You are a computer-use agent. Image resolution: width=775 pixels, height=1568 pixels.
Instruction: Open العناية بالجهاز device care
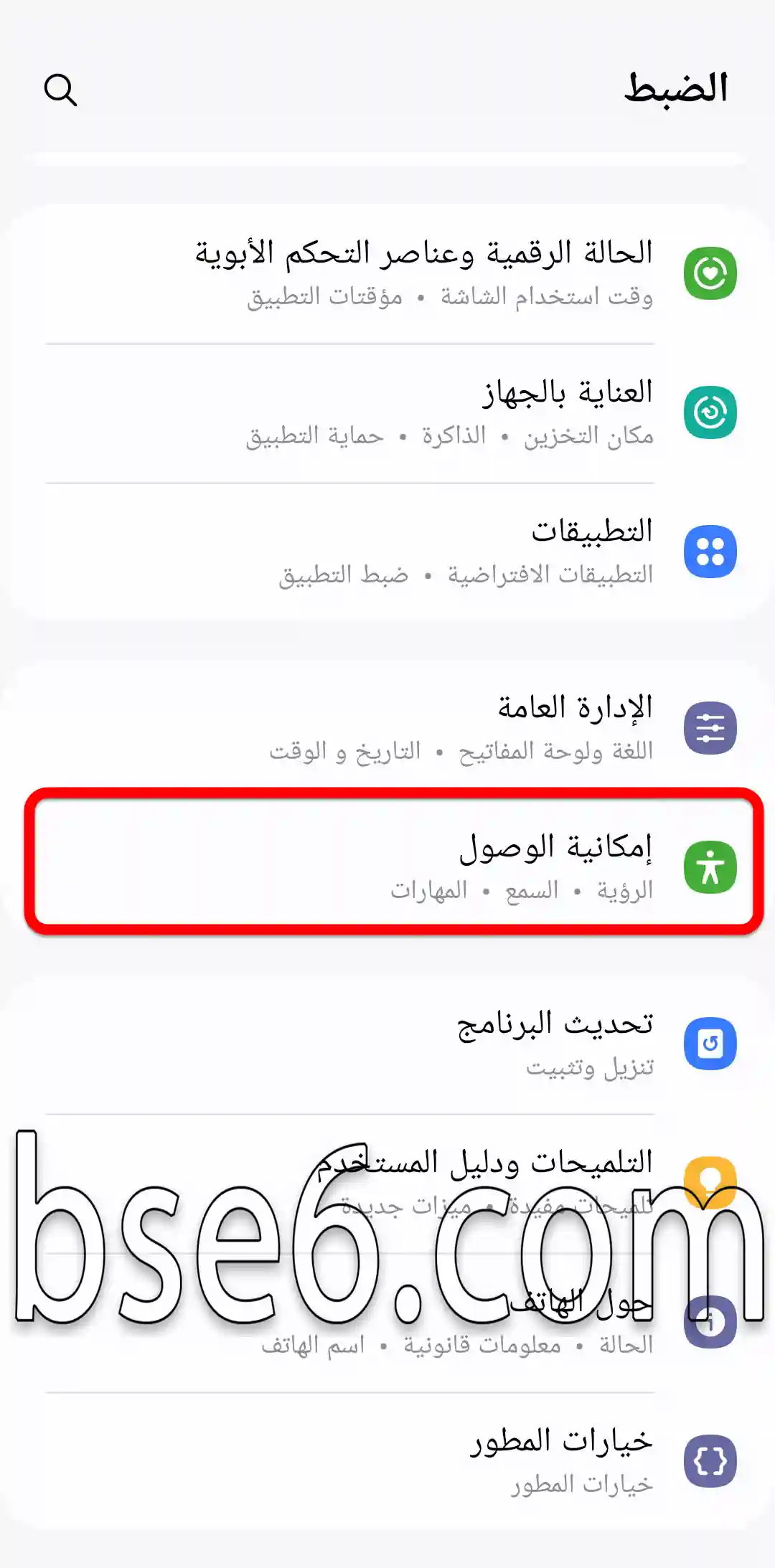coord(387,413)
